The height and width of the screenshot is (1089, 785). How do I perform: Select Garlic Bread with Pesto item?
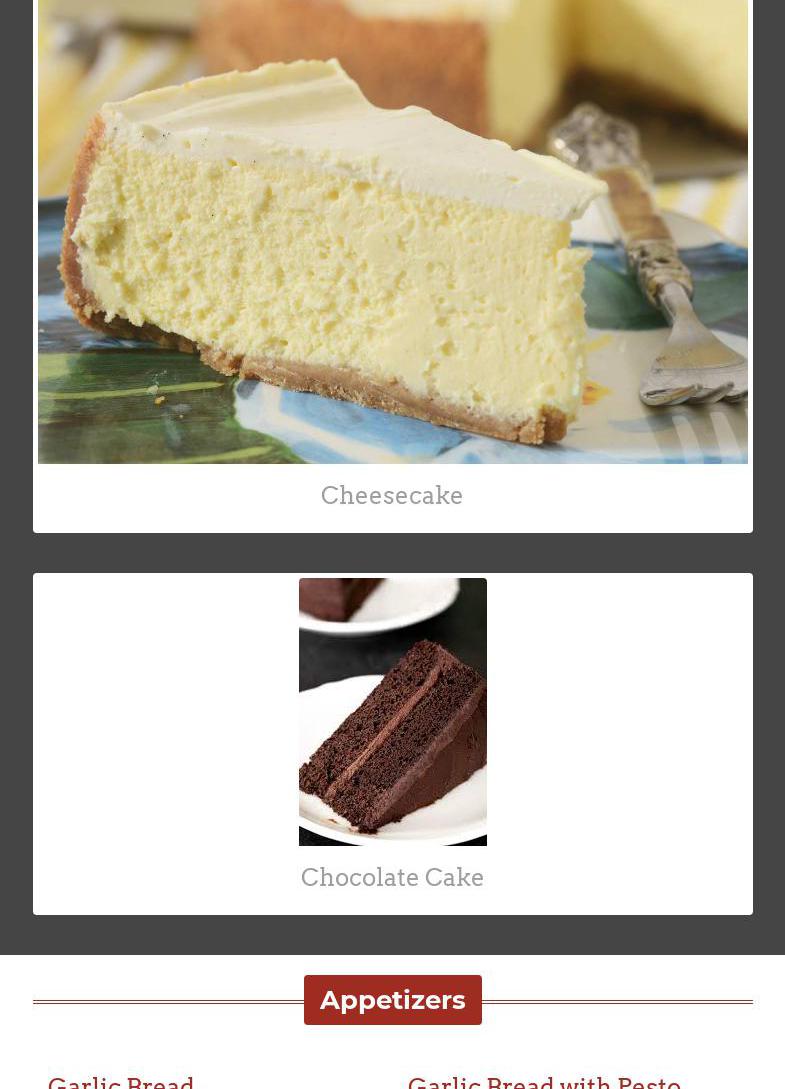pyautogui.click(x=544, y=1081)
